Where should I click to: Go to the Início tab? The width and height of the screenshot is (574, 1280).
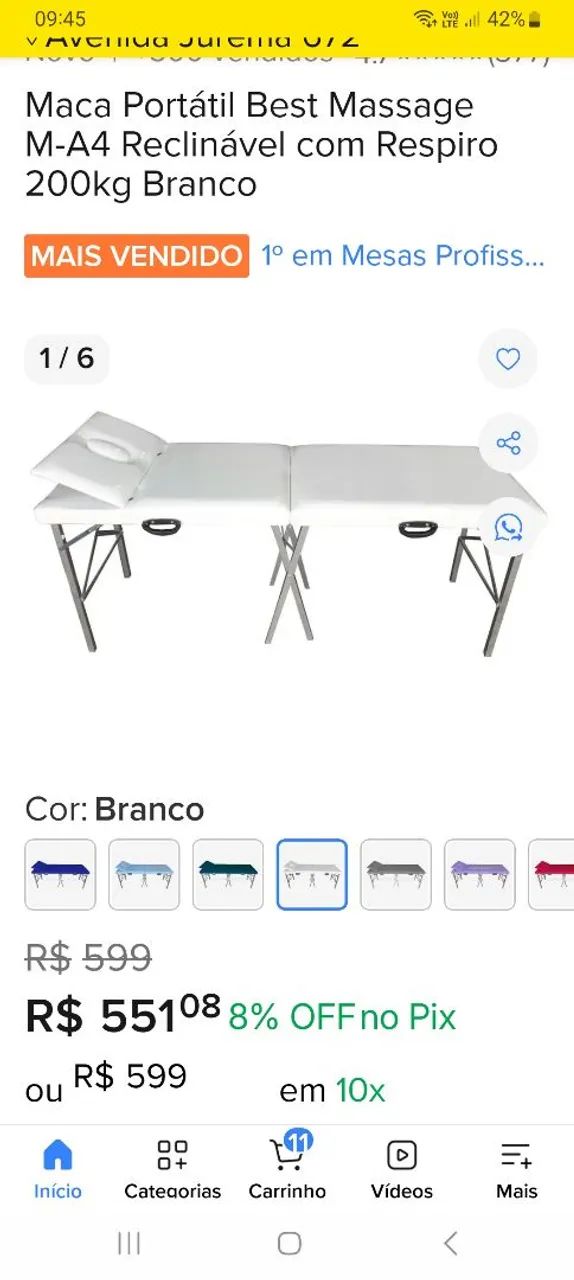pos(58,1169)
